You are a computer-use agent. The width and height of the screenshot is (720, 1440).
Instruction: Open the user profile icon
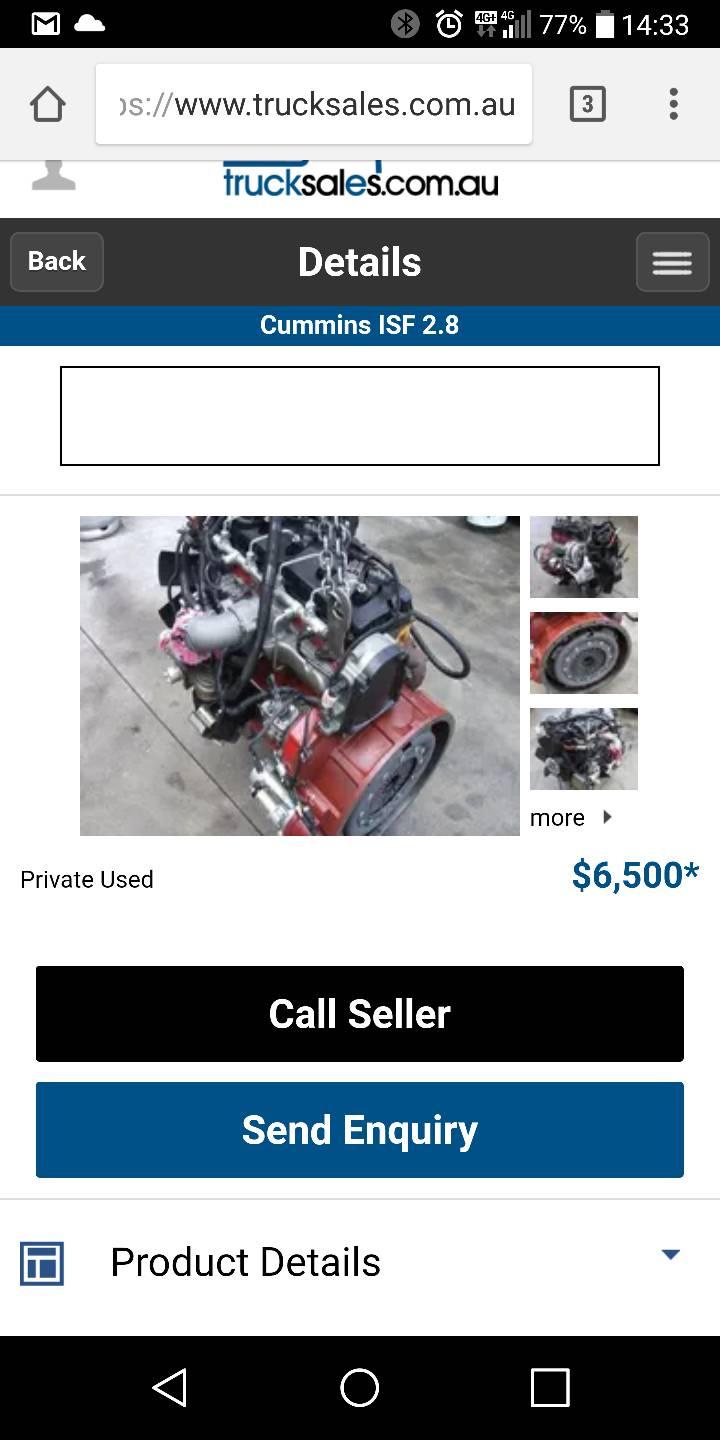[54, 175]
